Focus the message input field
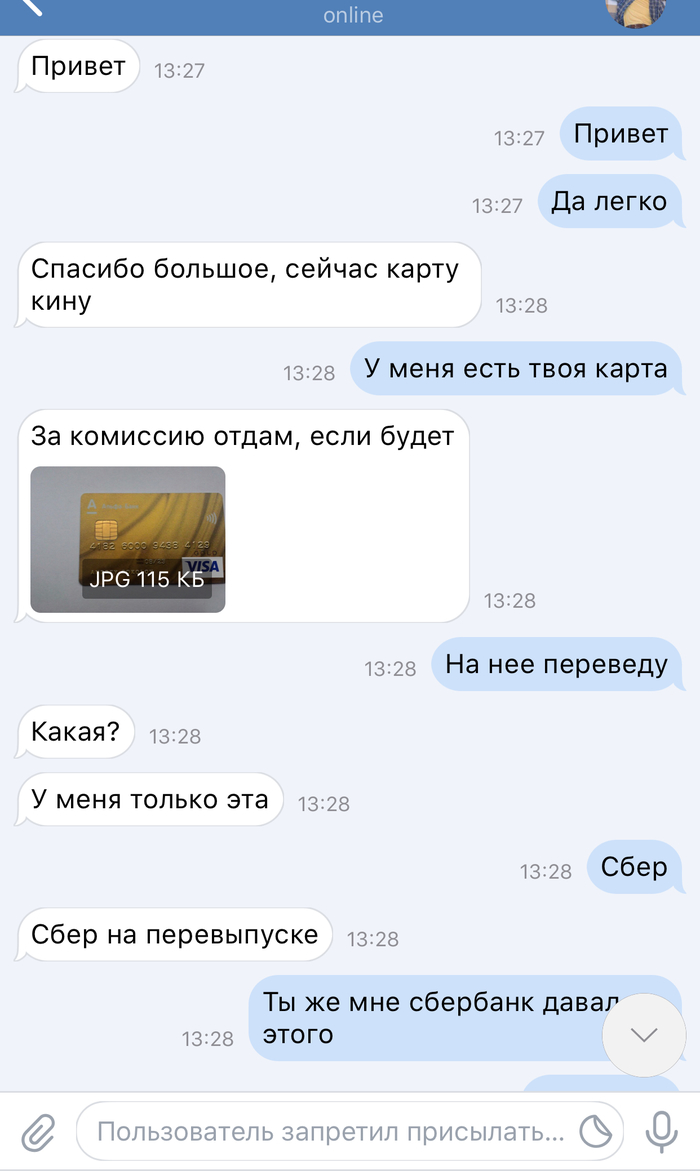This screenshot has height=1171, width=700. coord(330,1132)
